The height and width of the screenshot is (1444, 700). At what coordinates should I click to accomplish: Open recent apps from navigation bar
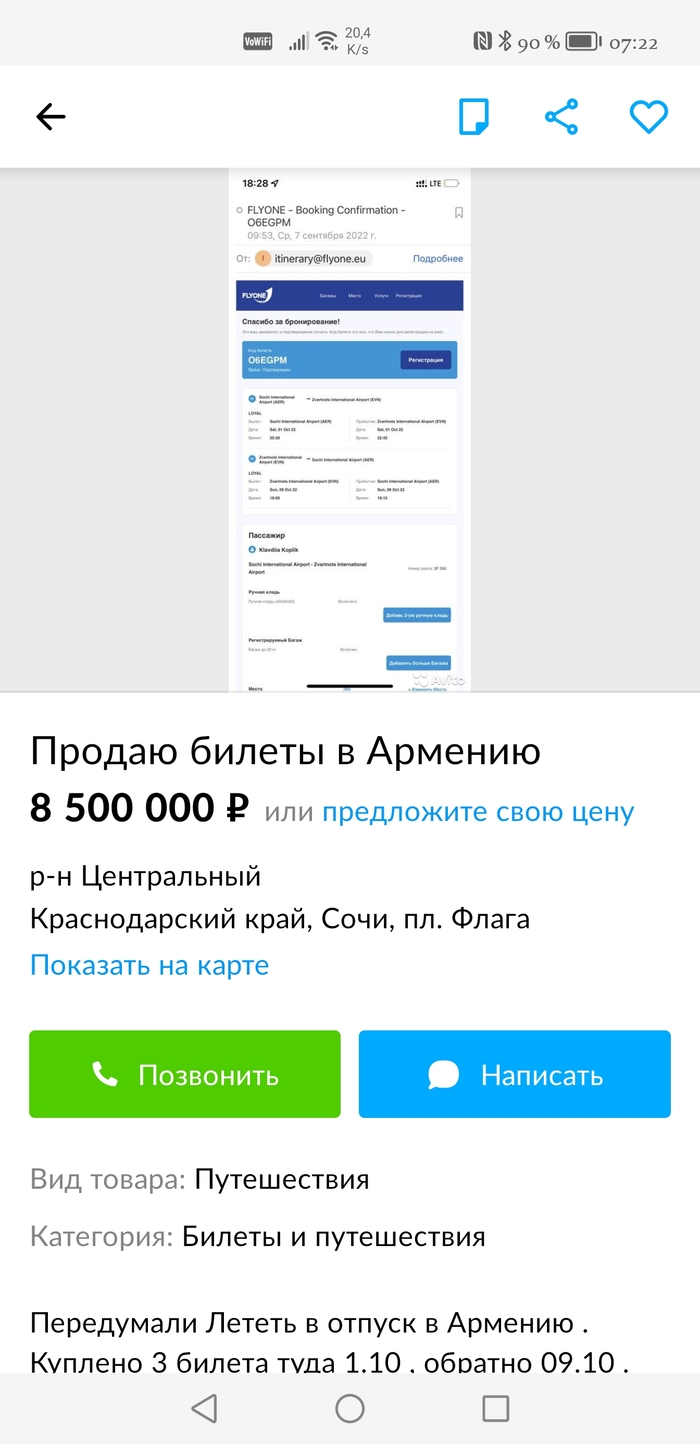click(496, 1408)
